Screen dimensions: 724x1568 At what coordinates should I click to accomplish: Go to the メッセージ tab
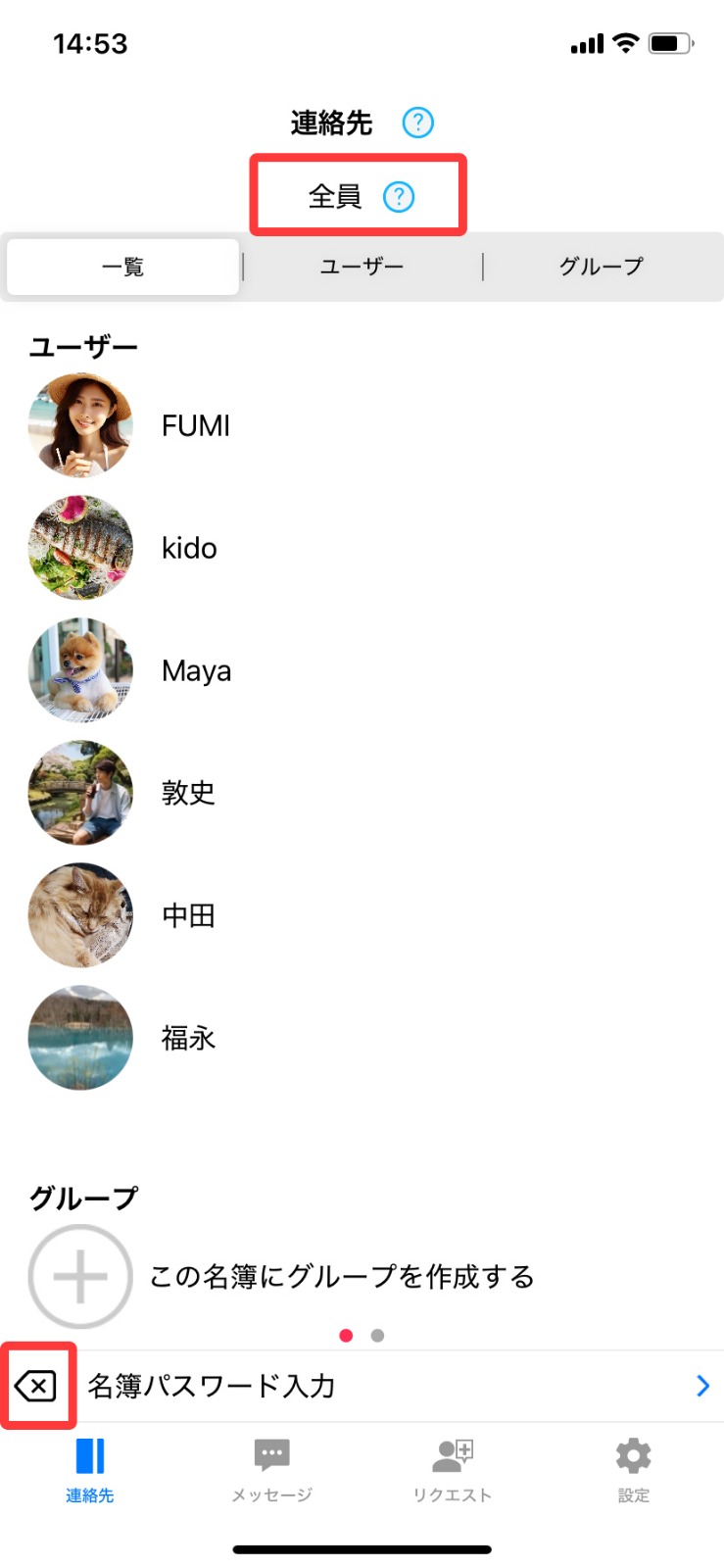271,1469
